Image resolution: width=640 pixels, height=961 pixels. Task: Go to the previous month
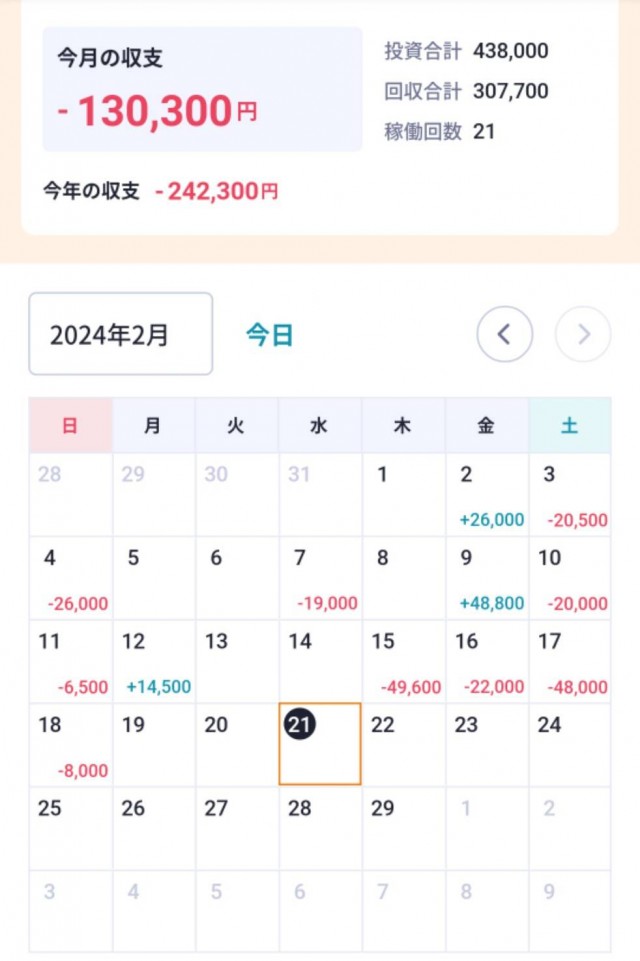click(x=504, y=334)
